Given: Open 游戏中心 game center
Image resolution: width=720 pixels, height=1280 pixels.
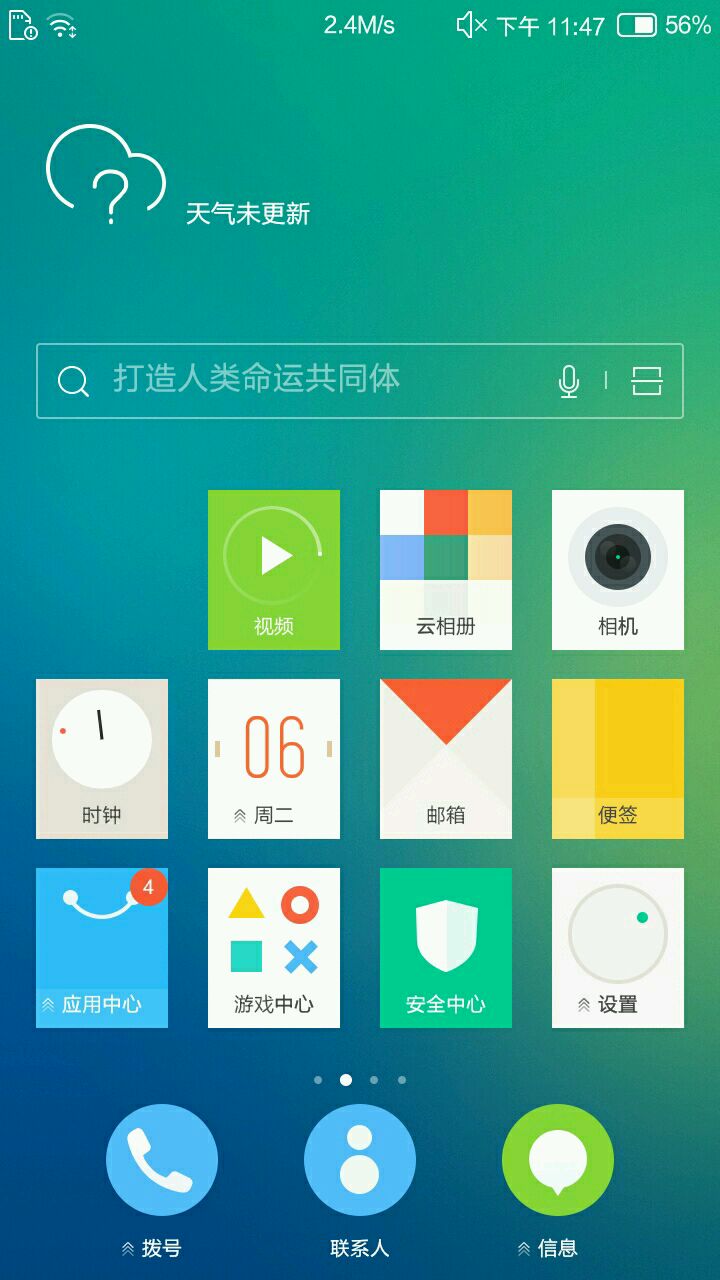Looking at the screenshot, I should [274, 946].
